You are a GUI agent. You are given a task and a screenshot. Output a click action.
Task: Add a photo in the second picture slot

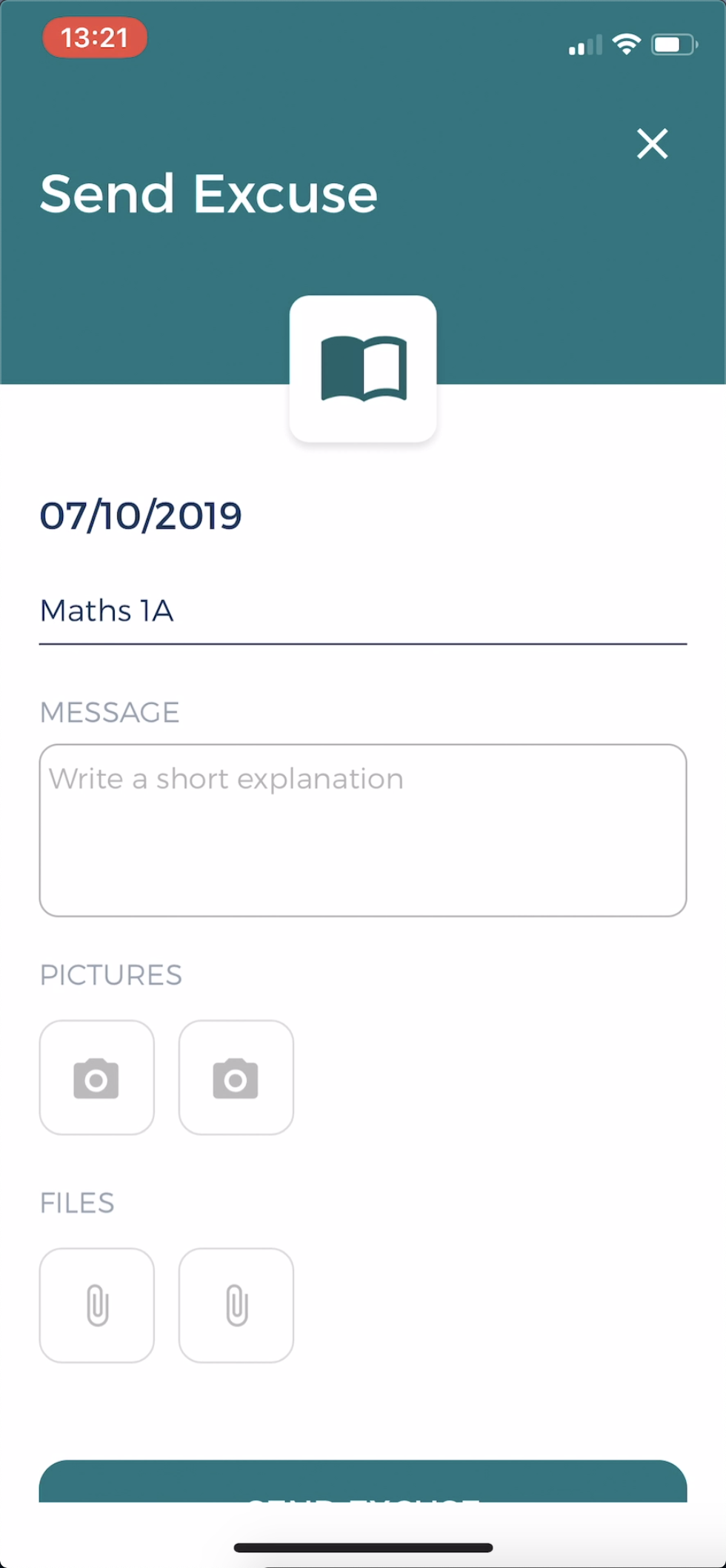(236, 1077)
